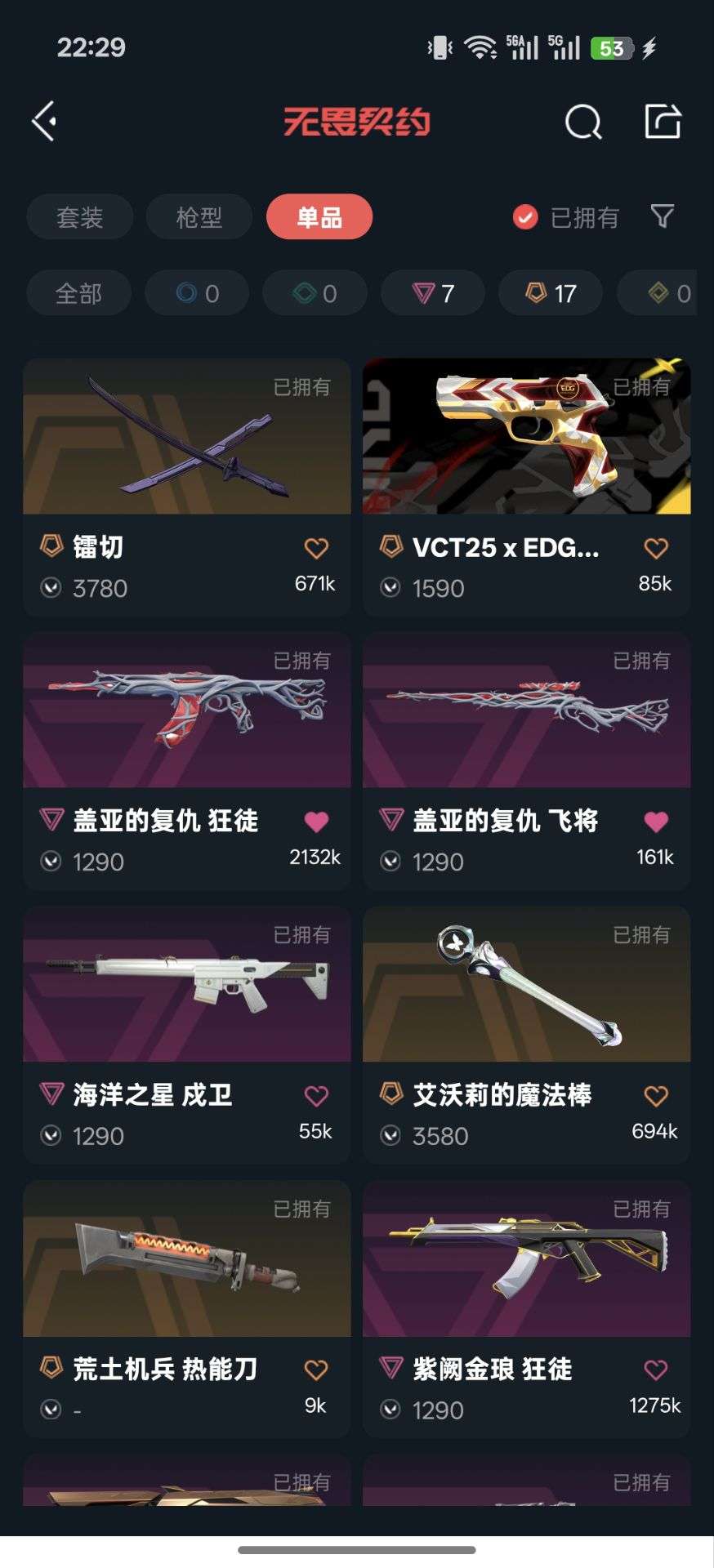Viewport: 714px width, 1568px height.
Task: Open the VCT25 x EDG pistol card
Action: click(x=527, y=439)
